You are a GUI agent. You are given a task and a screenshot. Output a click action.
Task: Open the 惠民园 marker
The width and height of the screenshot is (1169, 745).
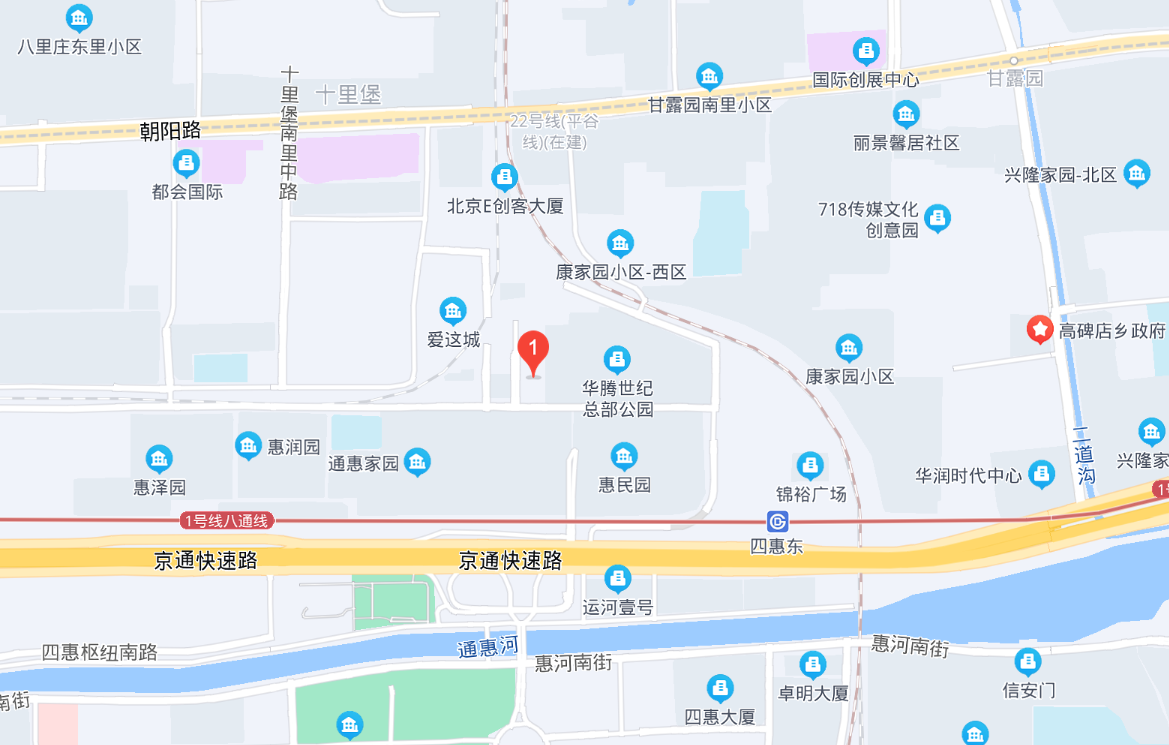pyautogui.click(x=624, y=457)
